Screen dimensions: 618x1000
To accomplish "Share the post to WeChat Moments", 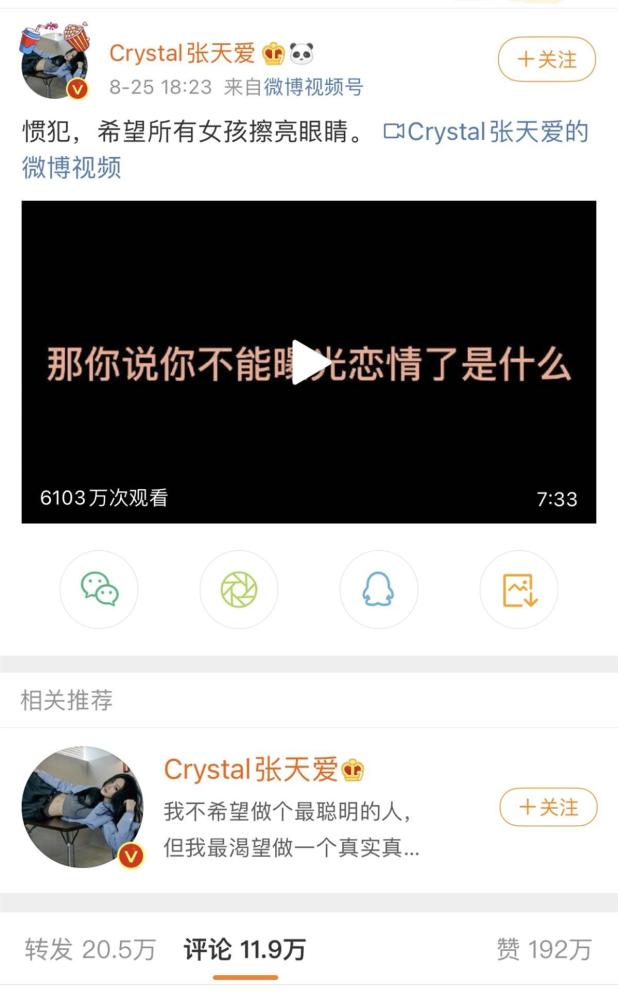I will [239, 590].
